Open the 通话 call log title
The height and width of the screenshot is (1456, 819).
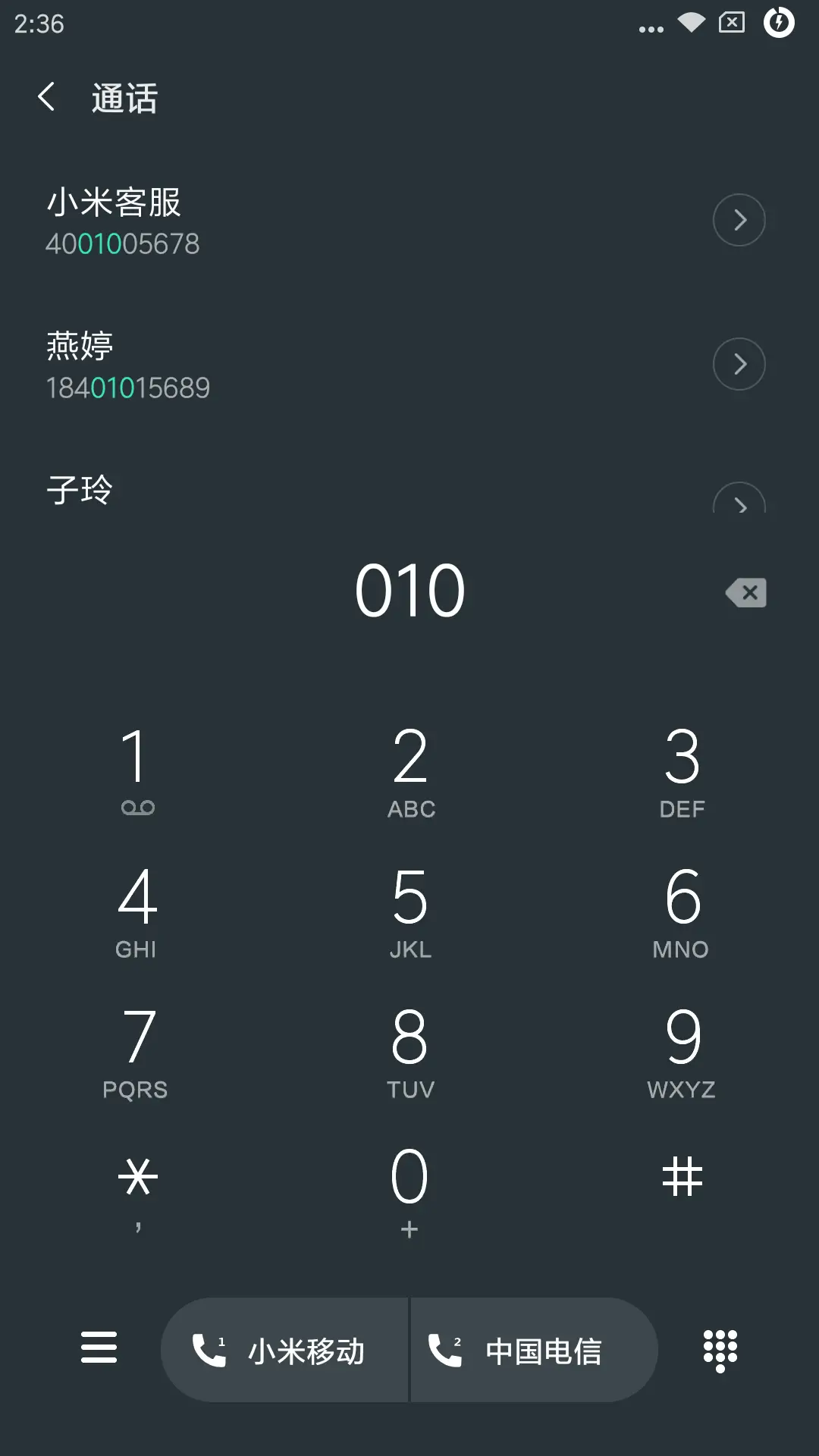click(124, 99)
